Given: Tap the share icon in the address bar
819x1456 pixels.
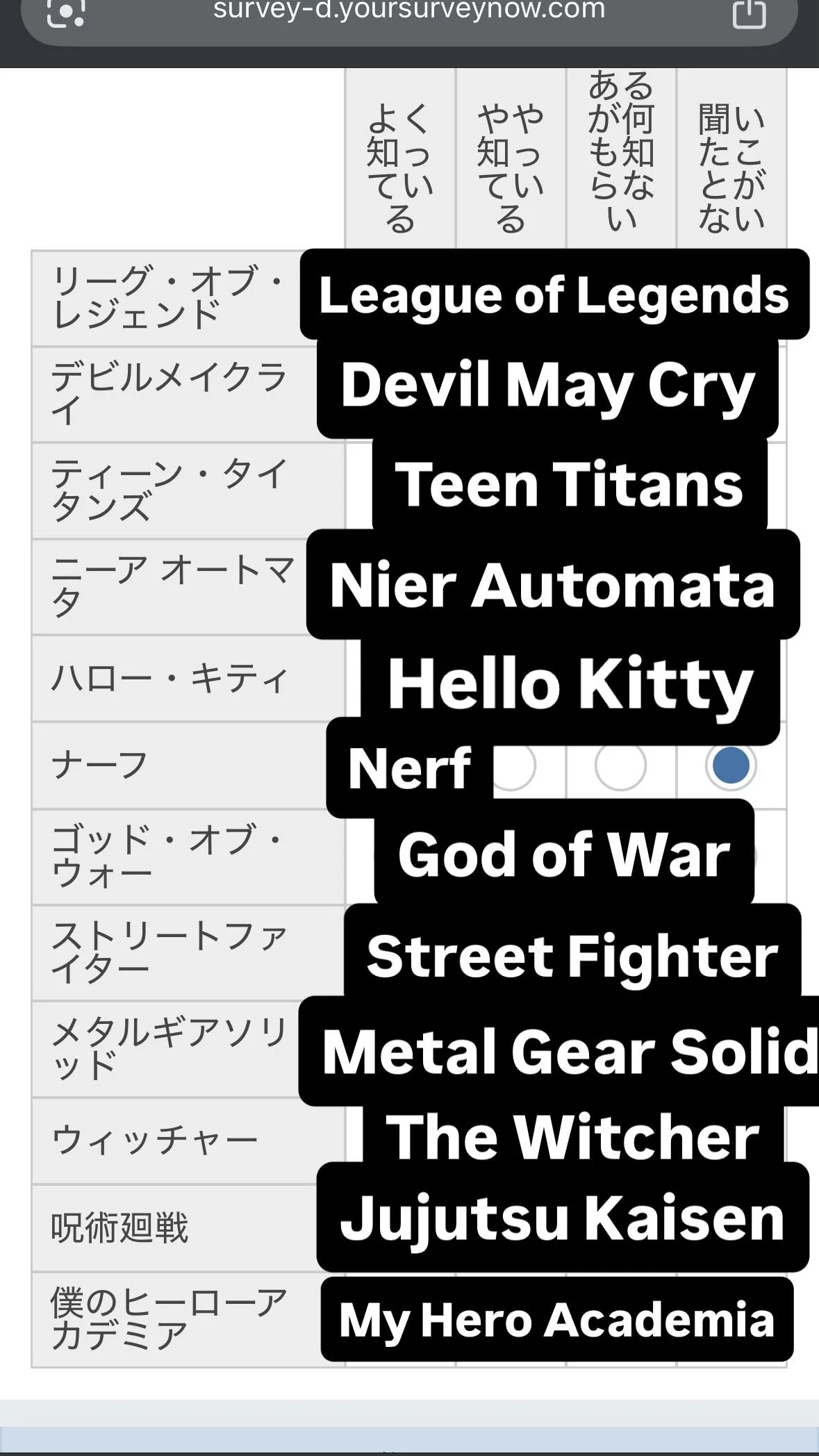Looking at the screenshot, I should [749, 13].
